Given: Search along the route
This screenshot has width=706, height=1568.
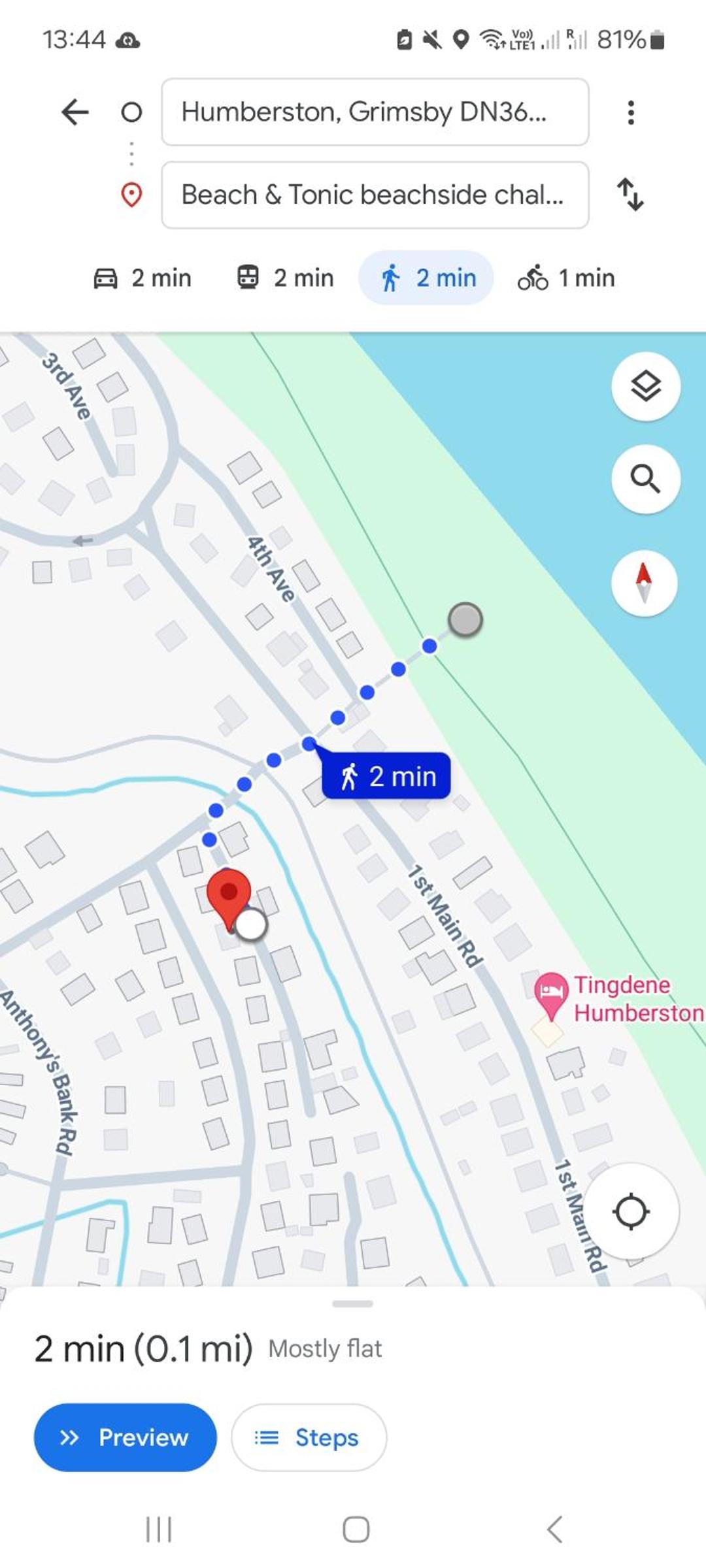Looking at the screenshot, I should pyautogui.click(x=646, y=479).
